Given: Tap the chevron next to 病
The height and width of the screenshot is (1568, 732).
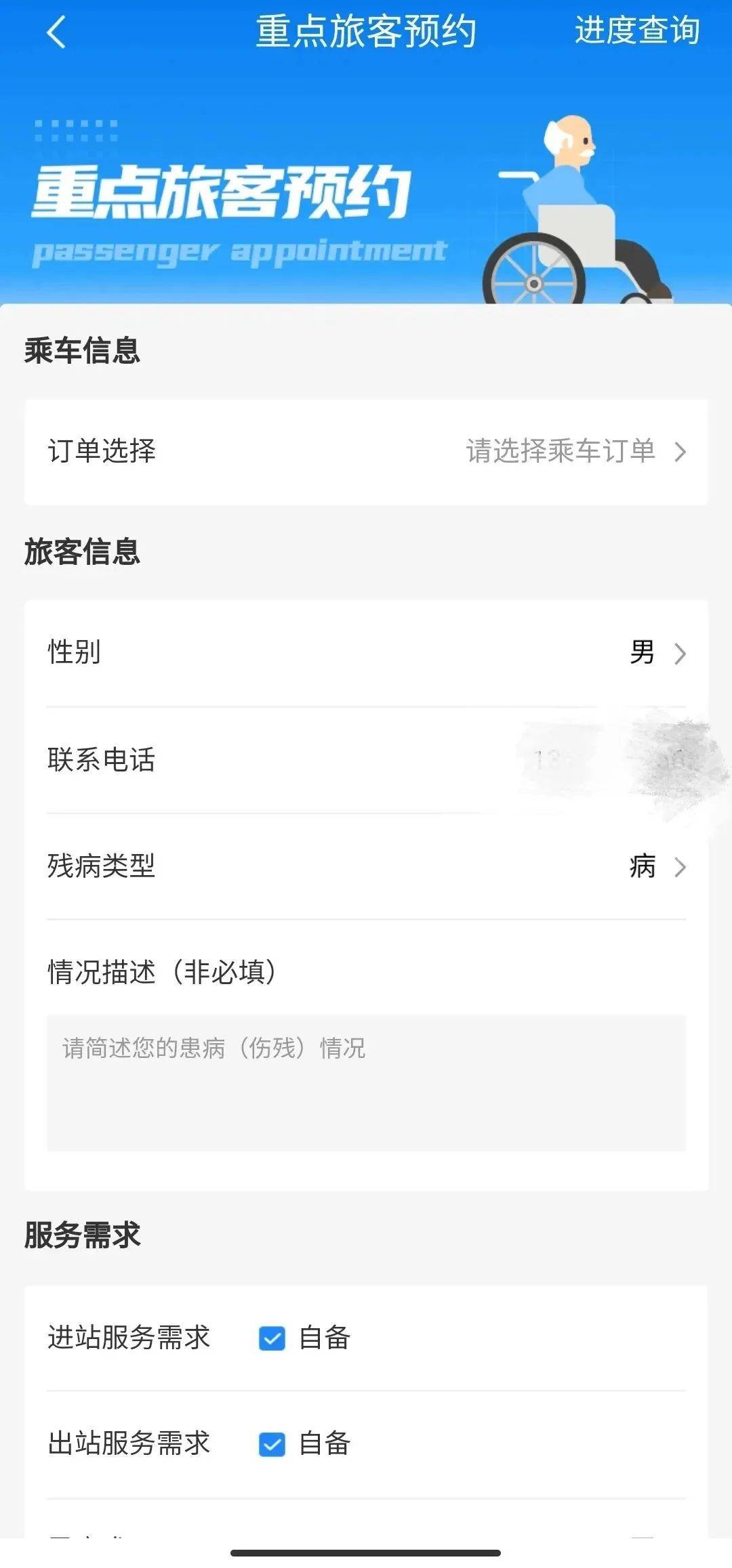Looking at the screenshot, I should click(x=680, y=867).
